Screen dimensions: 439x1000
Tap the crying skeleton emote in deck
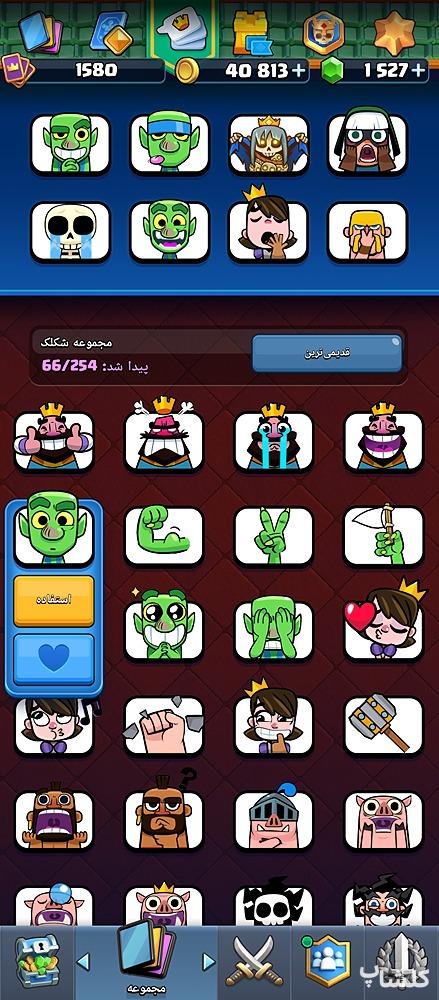coord(70,232)
